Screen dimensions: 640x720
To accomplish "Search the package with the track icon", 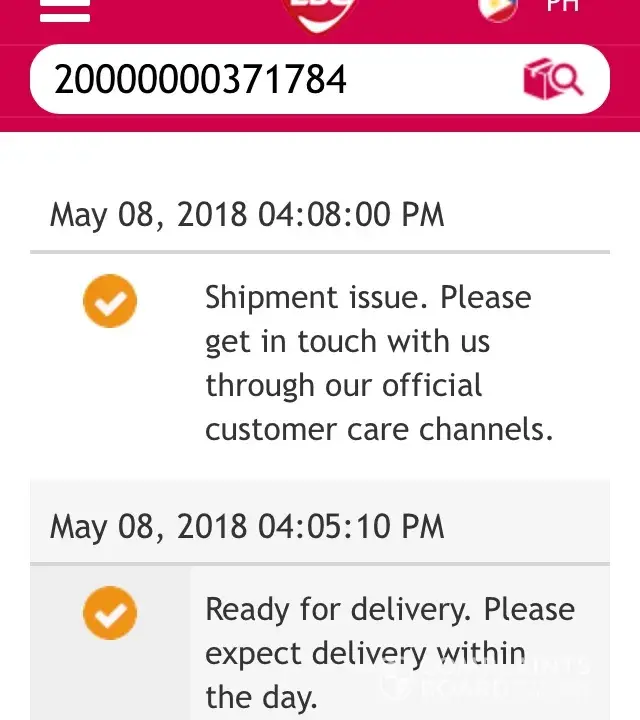I will pyautogui.click(x=553, y=79).
